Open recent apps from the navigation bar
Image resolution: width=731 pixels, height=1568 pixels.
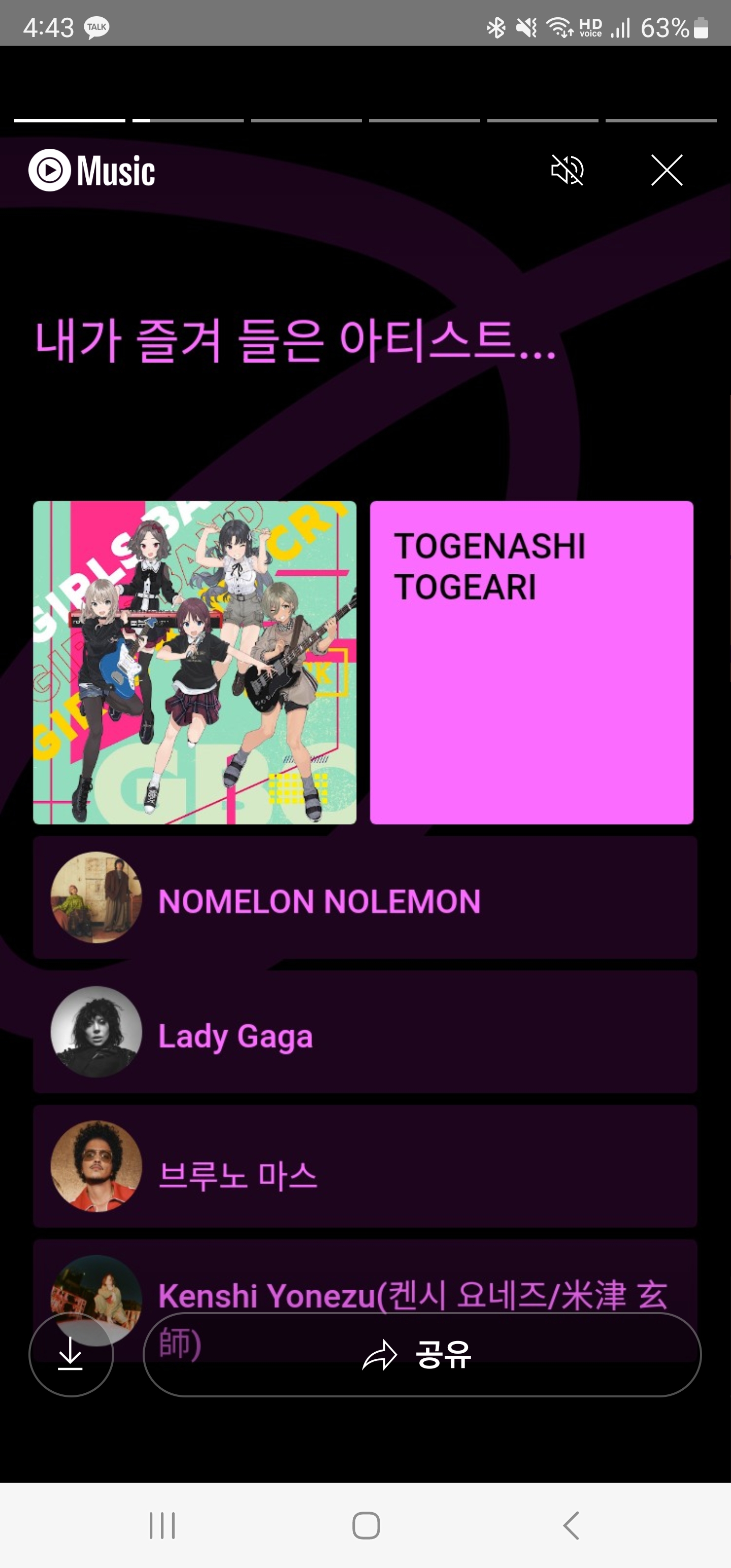(162, 1525)
